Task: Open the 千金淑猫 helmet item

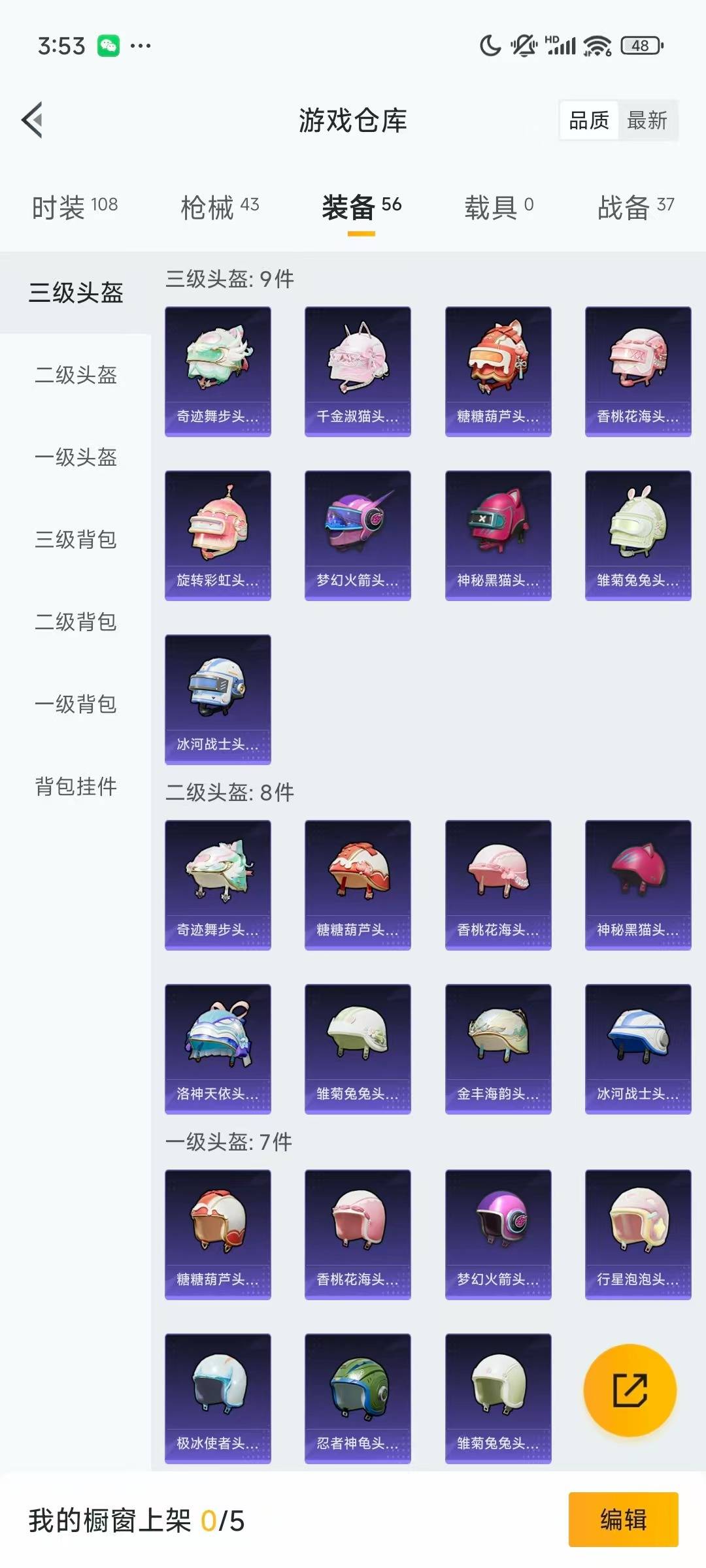Action: click(358, 371)
